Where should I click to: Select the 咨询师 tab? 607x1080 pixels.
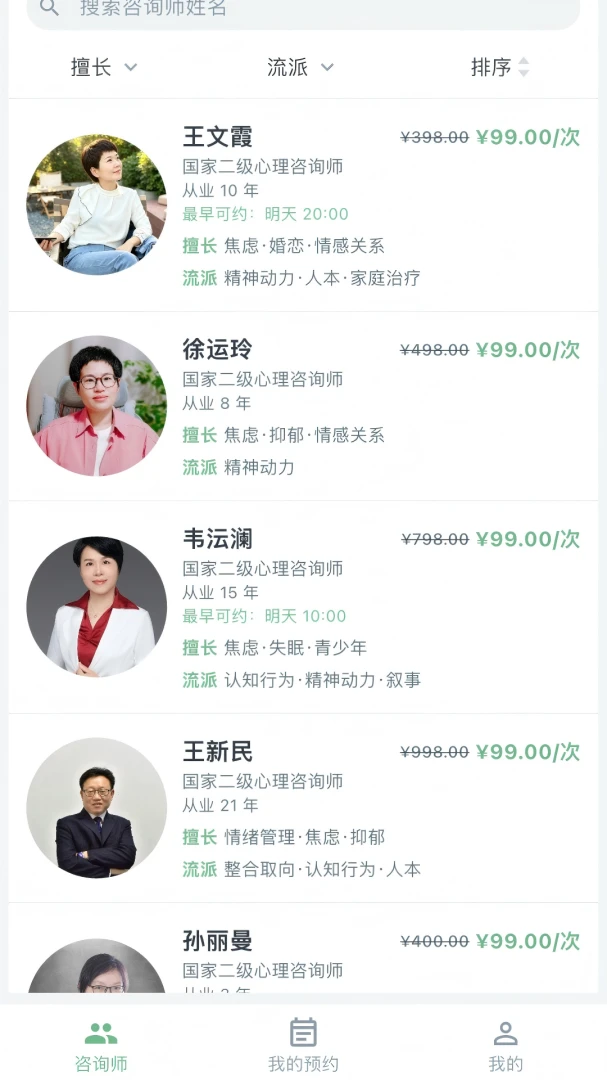[101, 1045]
